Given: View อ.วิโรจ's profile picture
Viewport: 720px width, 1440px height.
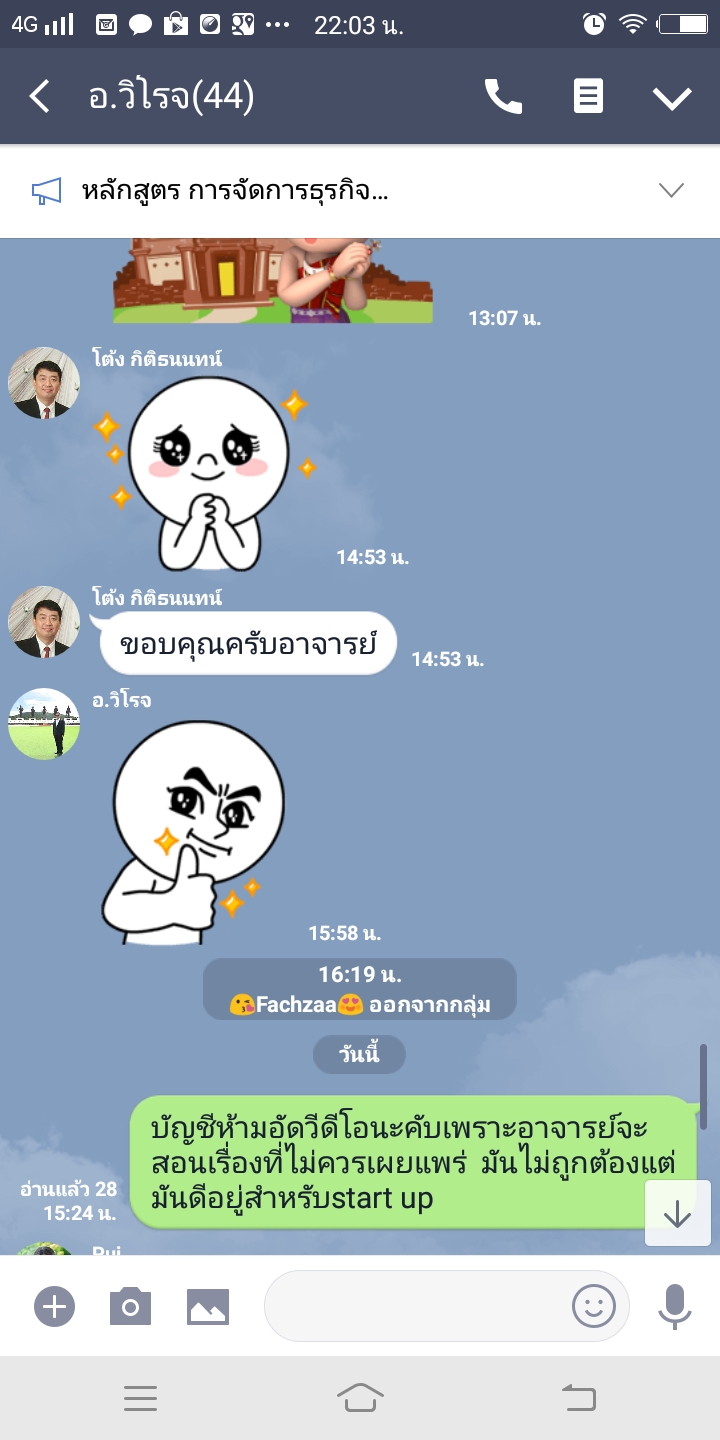Looking at the screenshot, I should pos(44,723).
